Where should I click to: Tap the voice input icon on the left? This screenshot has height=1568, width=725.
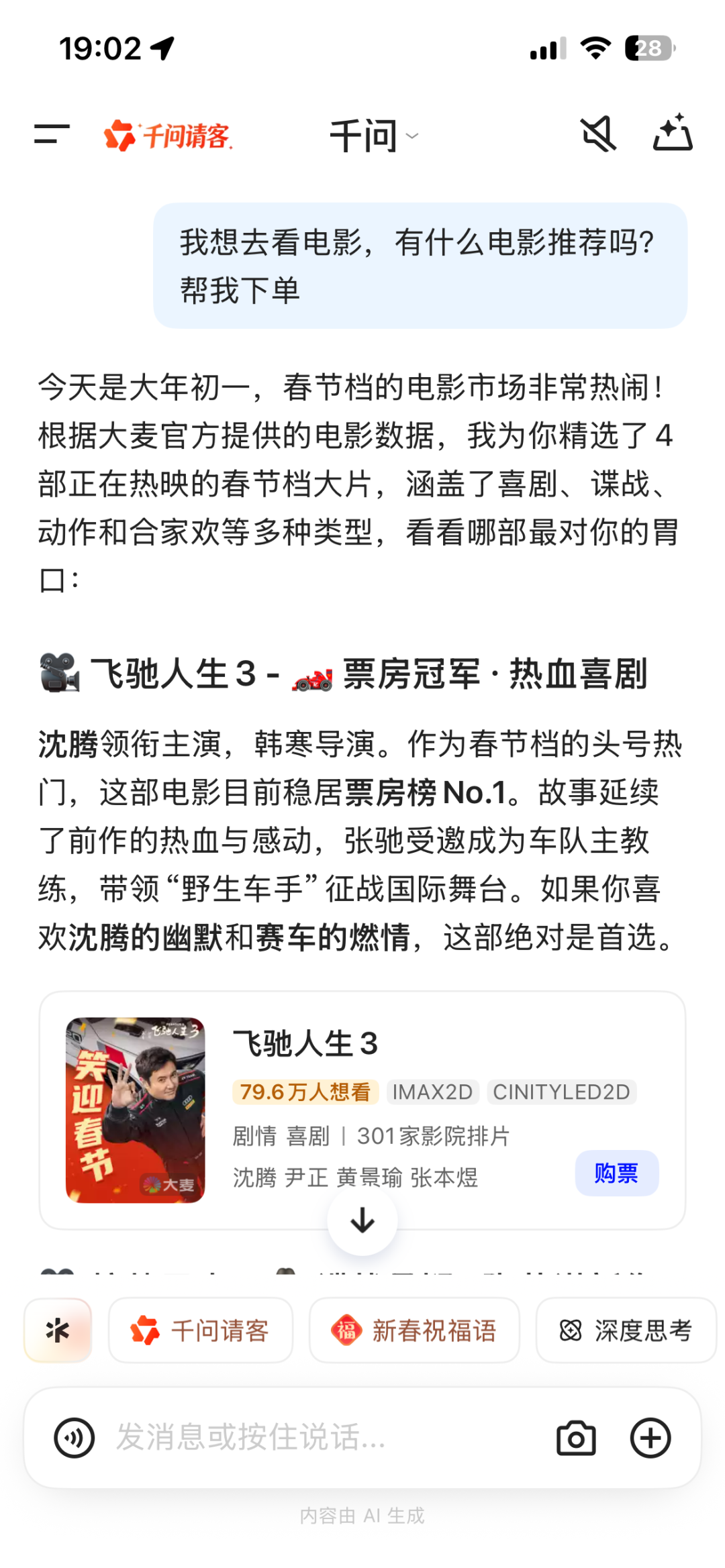pyautogui.click(x=74, y=1438)
